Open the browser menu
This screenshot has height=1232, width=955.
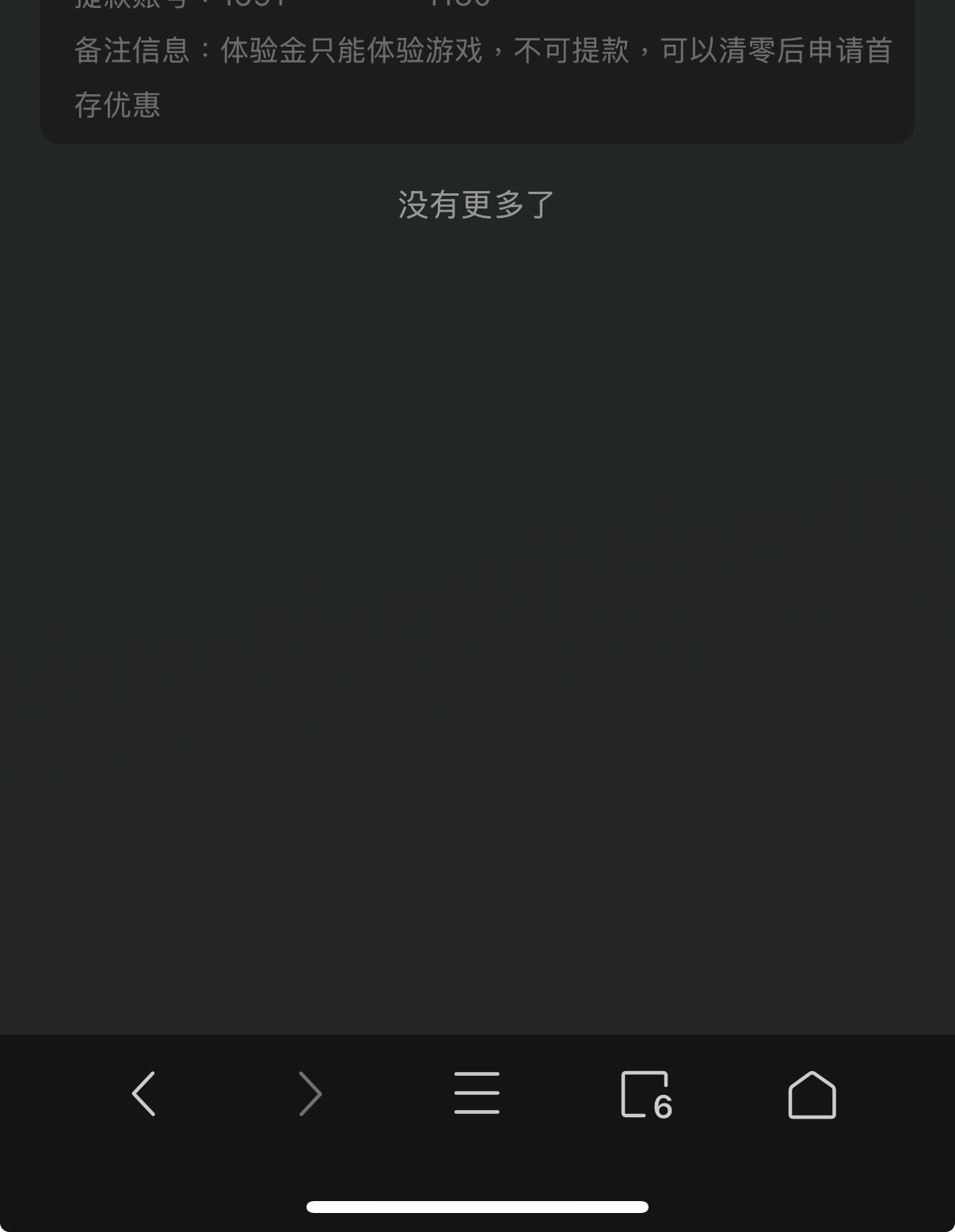point(477,1093)
